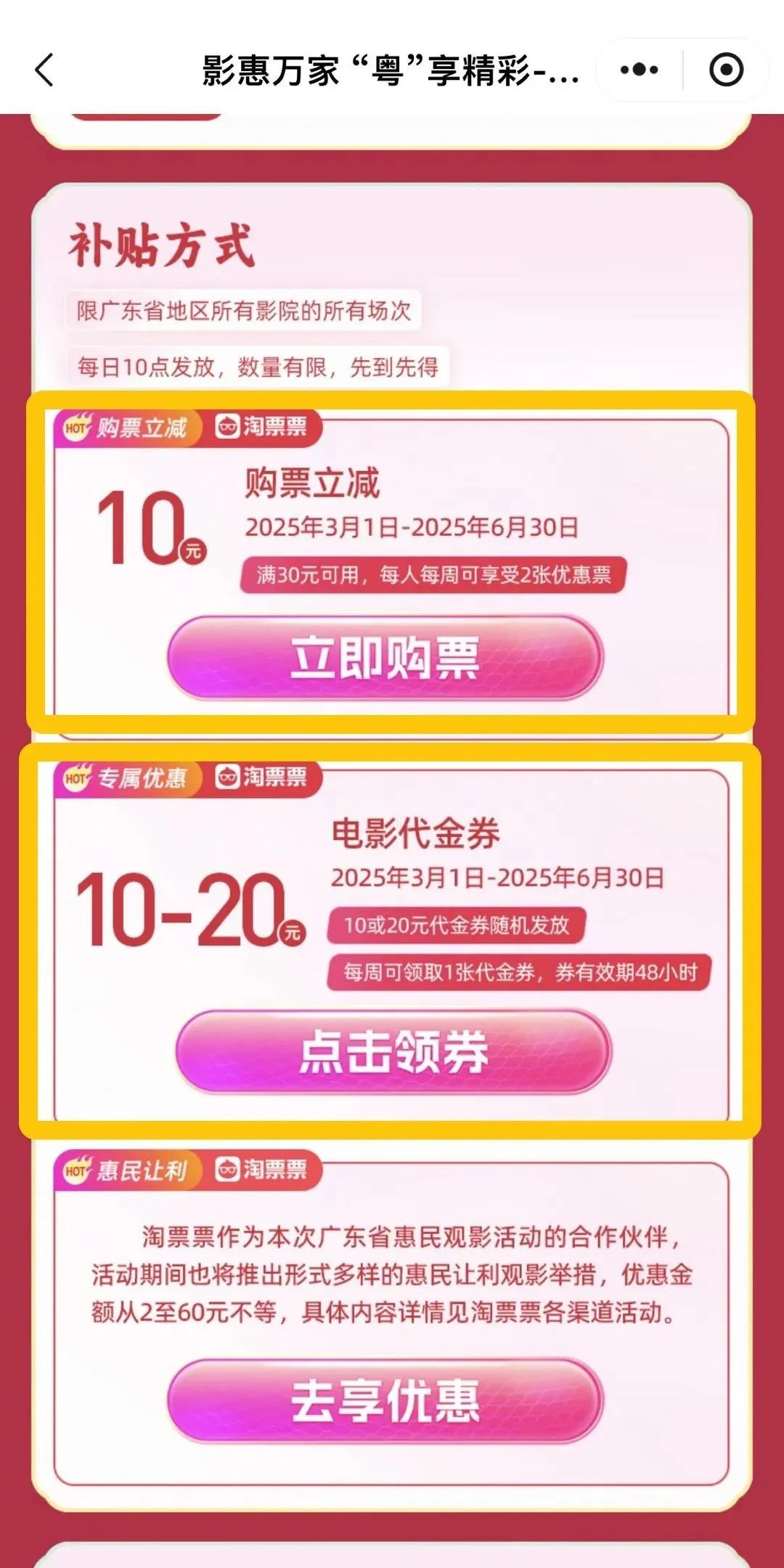This screenshot has width=784, height=1568.
Task: Tap 去享优惠 for Taopiaopiao discounts
Action: (385, 1401)
